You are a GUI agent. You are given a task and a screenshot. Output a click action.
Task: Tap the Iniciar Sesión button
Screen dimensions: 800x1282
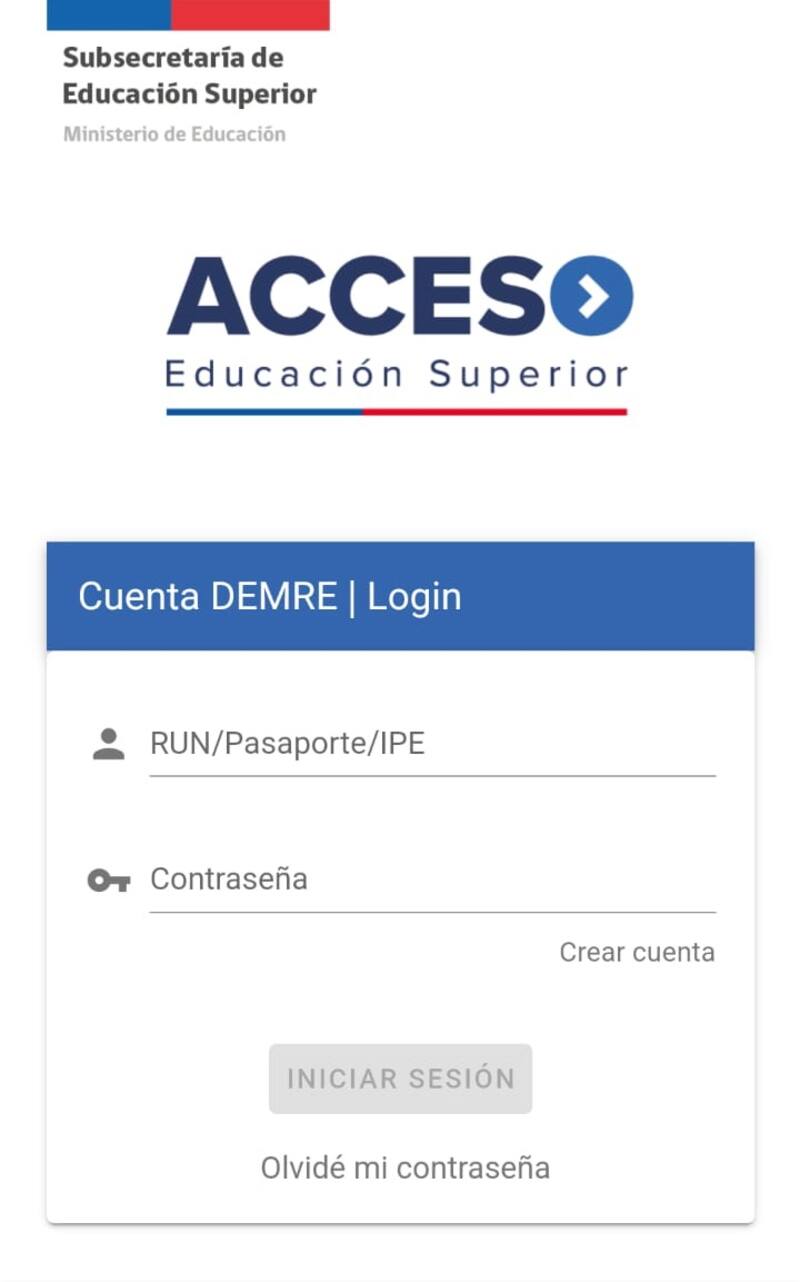pyautogui.click(x=400, y=1078)
